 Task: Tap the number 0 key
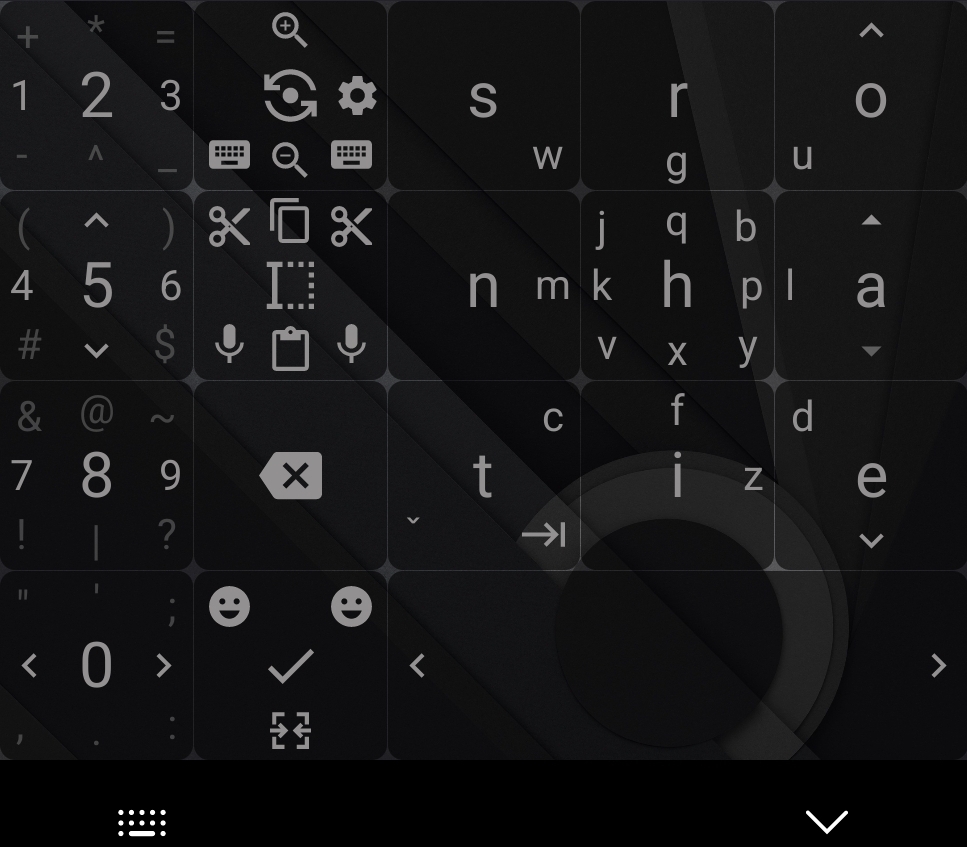pos(97,665)
